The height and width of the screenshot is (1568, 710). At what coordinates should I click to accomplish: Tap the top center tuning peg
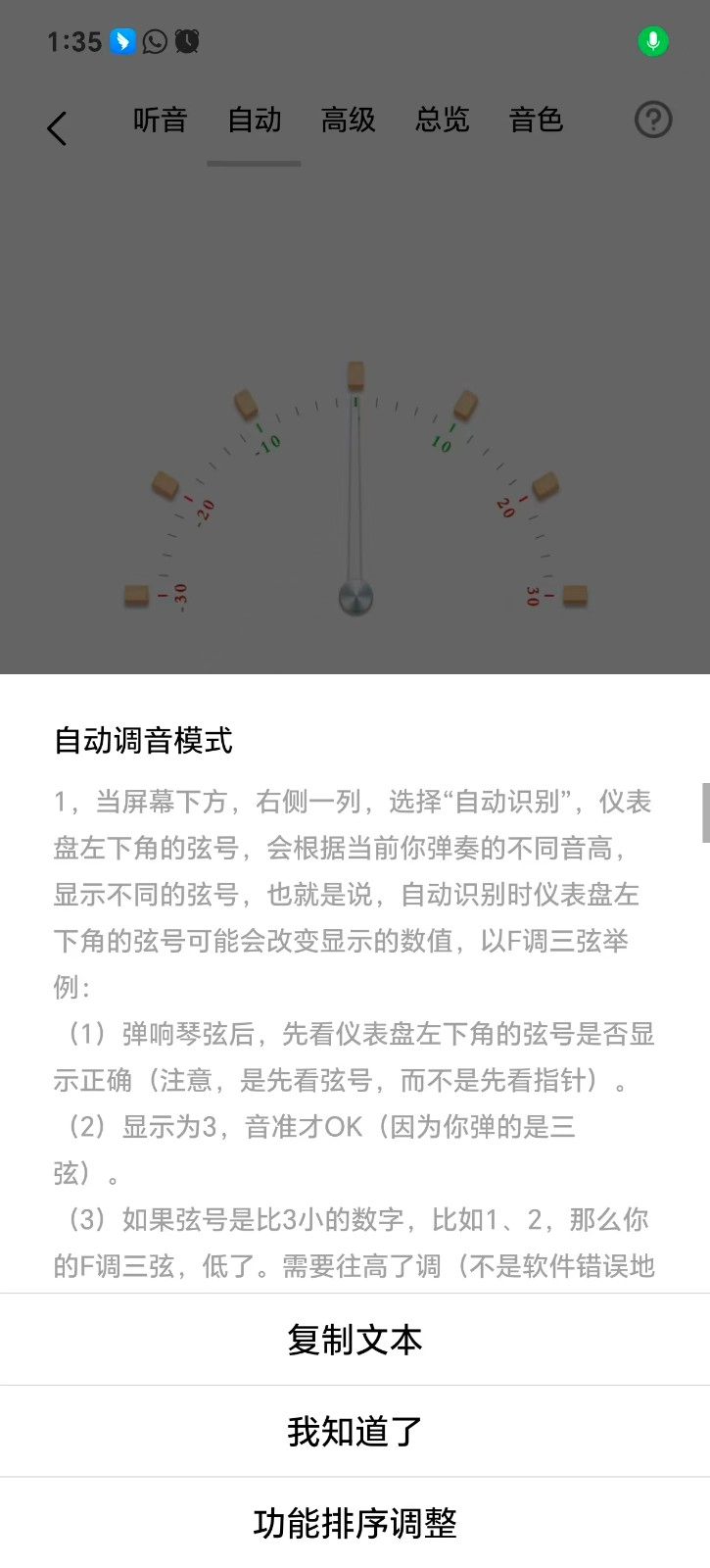pos(355,375)
